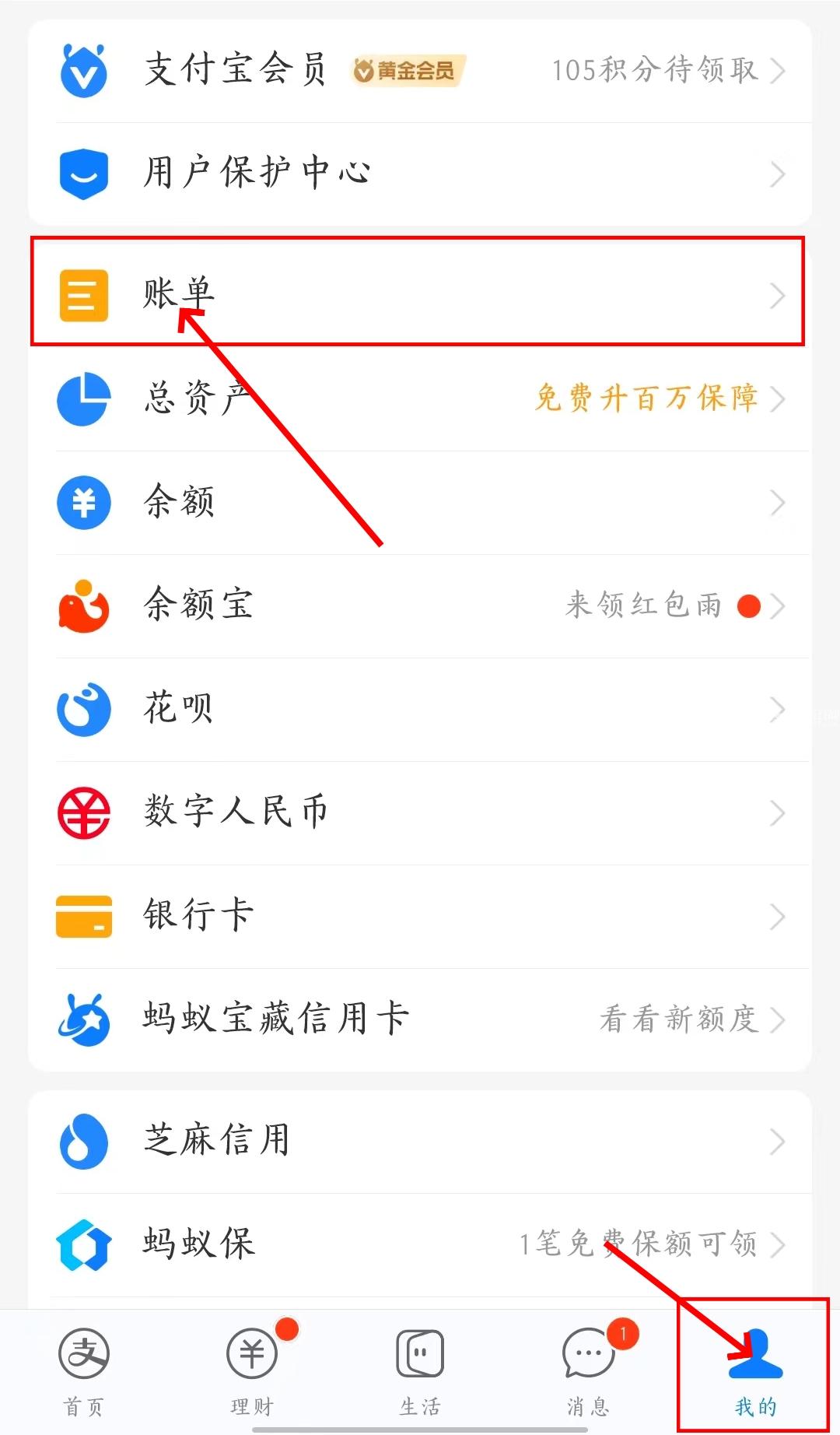840x1435 pixels.
Task: Open 支付宝会员 membership page
Action: 420,70
